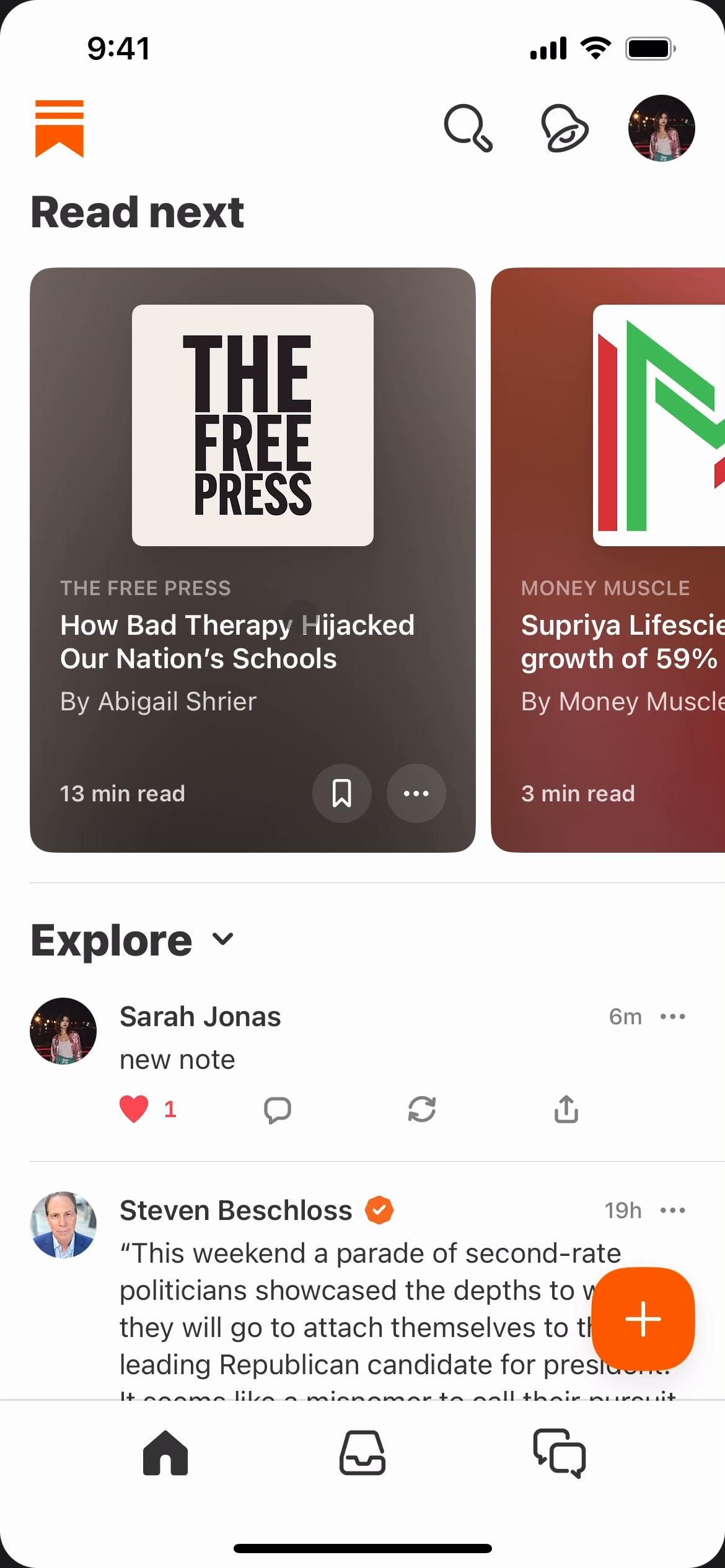Image resolution: width=725 pixels, height=1568 pixels.
Task: Open options menu for Steven Beschloss's note
Action: point(673,1210)
